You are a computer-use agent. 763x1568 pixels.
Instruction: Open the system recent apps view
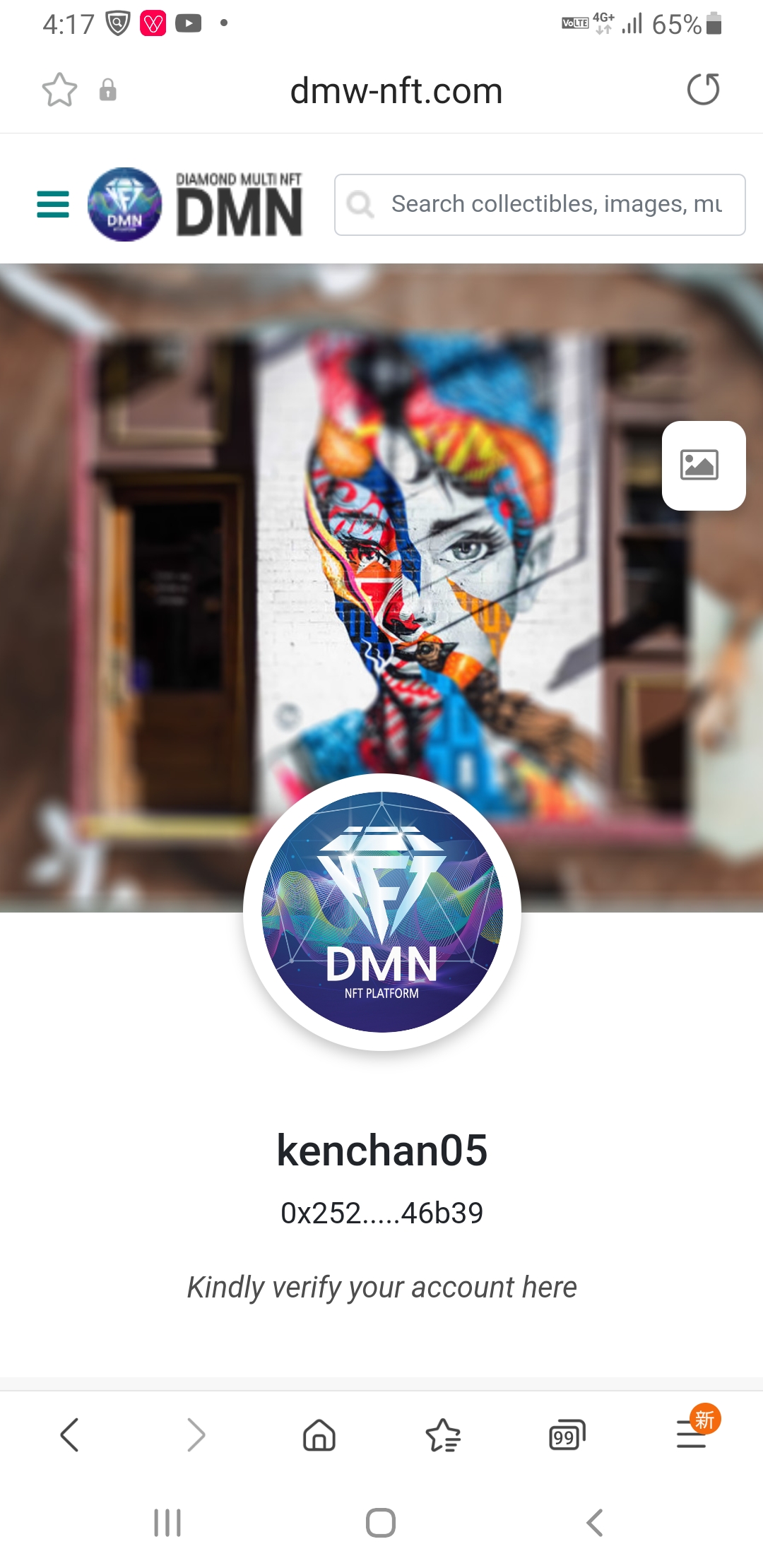coord(167,1523)
